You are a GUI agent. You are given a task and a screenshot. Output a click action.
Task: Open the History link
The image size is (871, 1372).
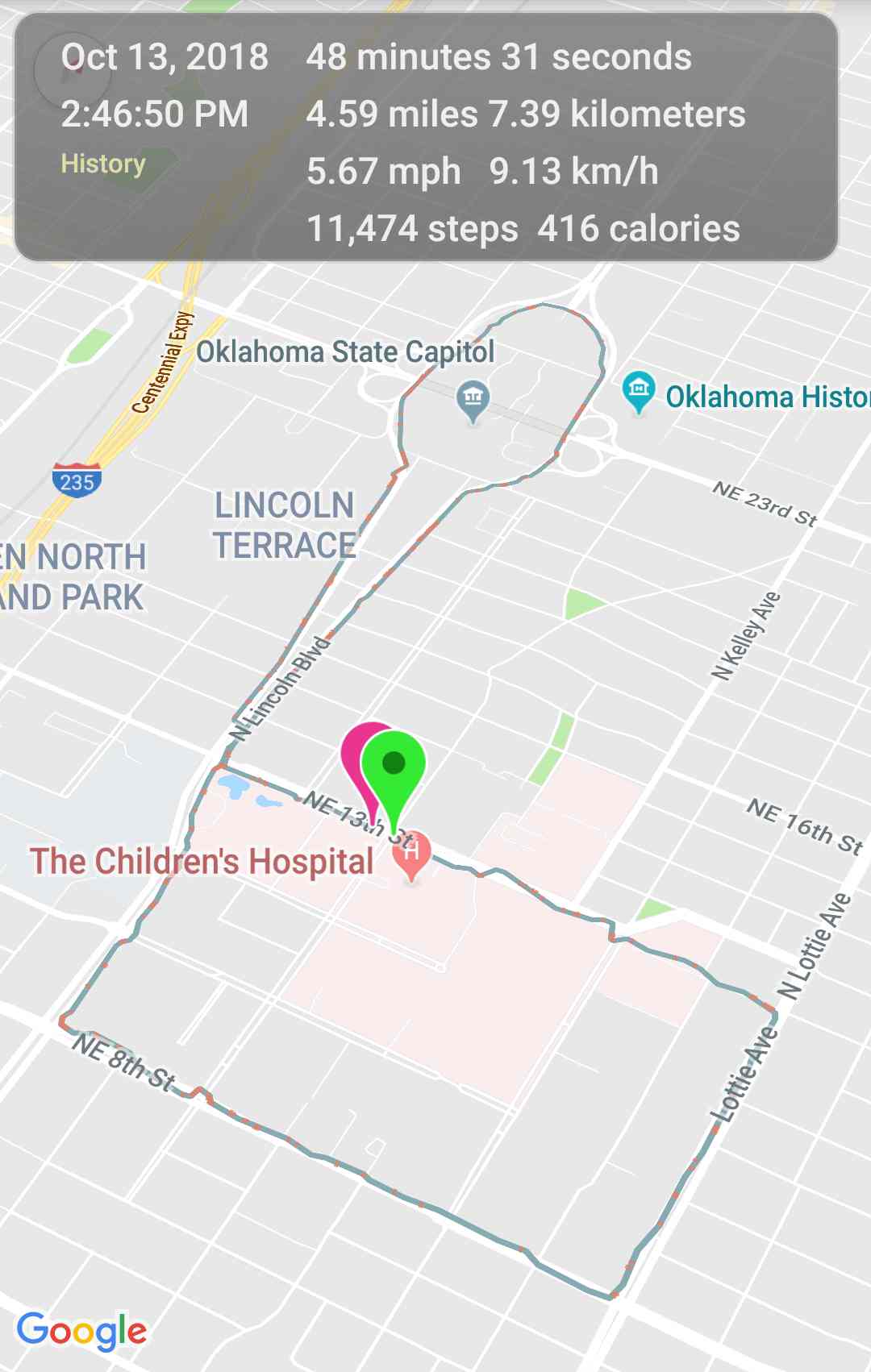(x=103, y=164)
